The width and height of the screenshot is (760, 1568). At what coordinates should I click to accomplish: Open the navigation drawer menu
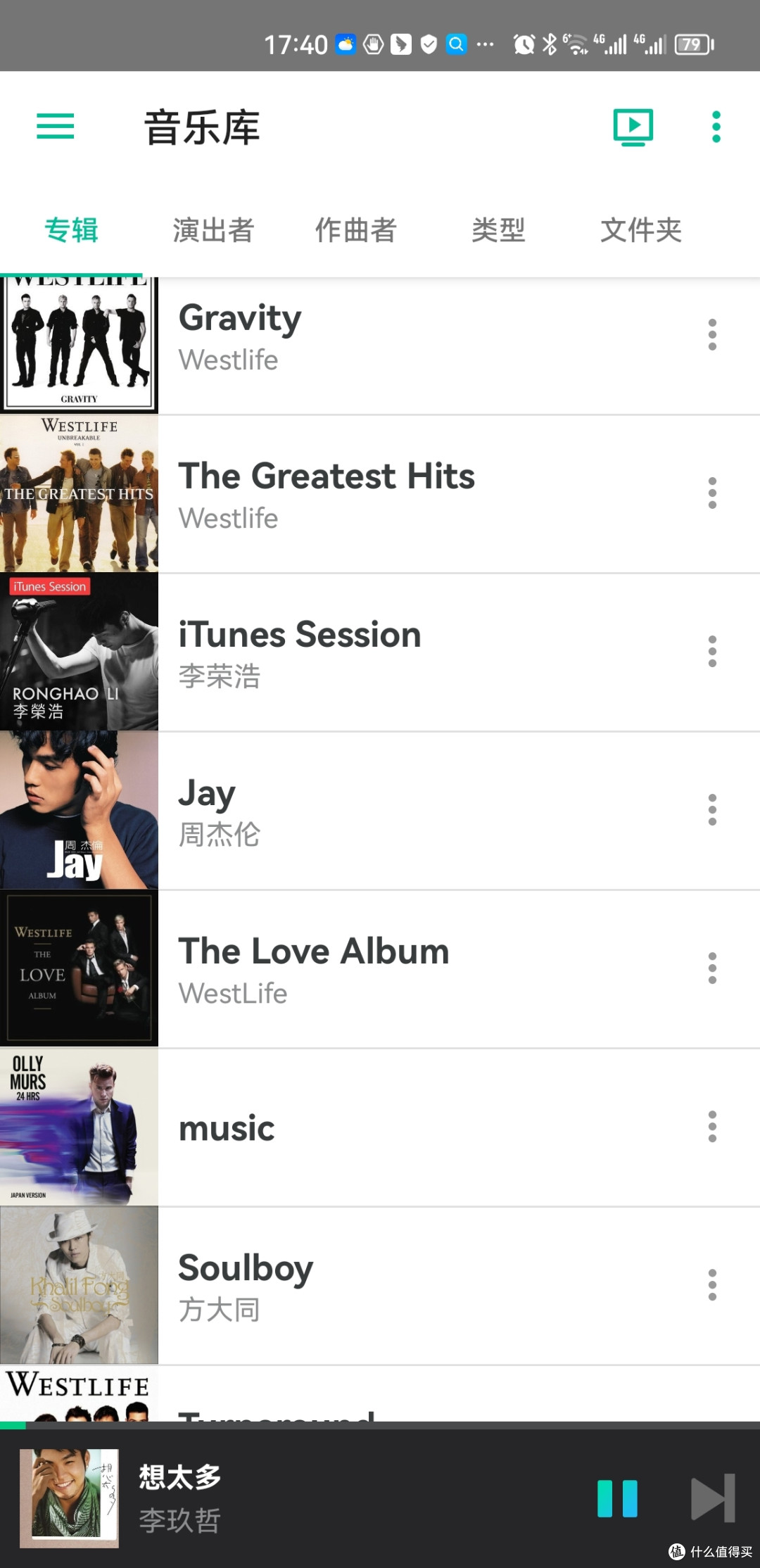tap(56, 127)
